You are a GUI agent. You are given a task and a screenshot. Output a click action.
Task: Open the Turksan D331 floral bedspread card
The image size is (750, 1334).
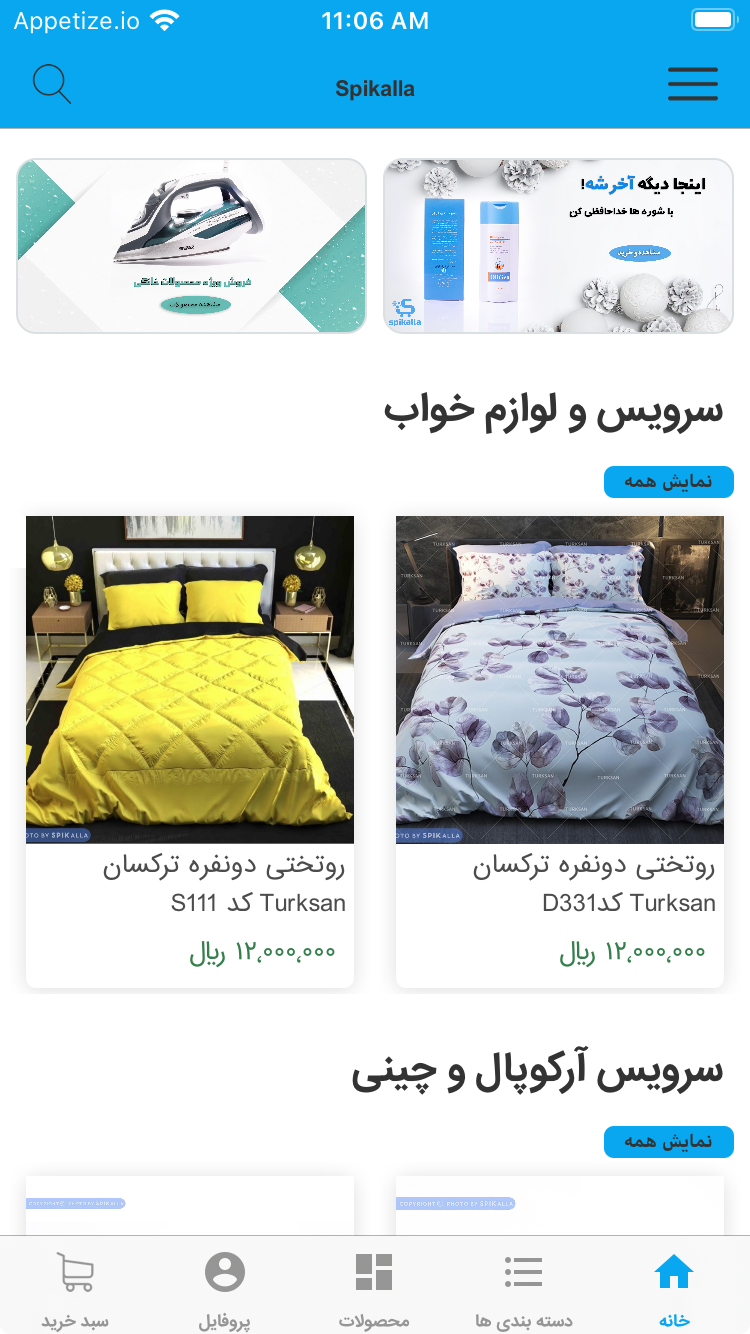coord(560,750)
